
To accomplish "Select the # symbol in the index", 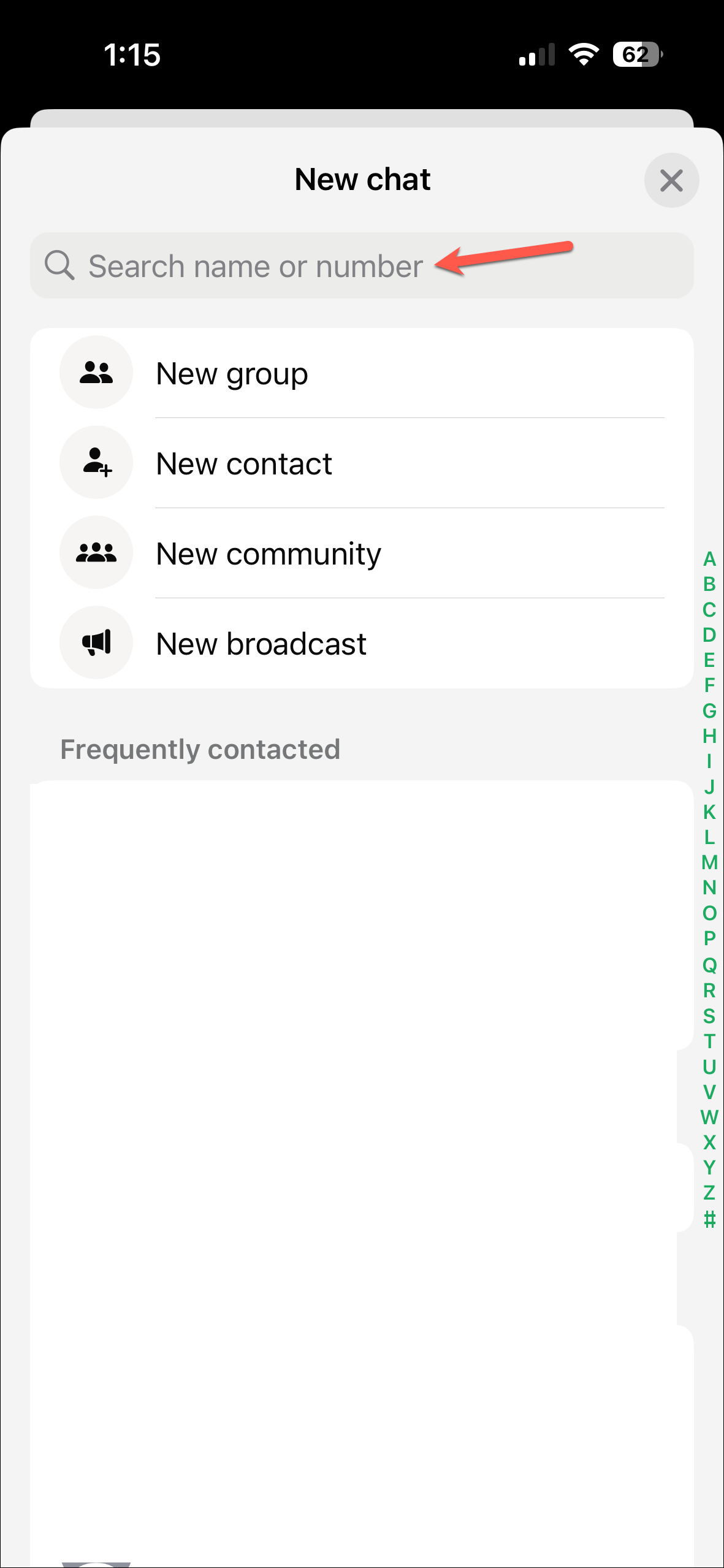I will click(709, 1219).
